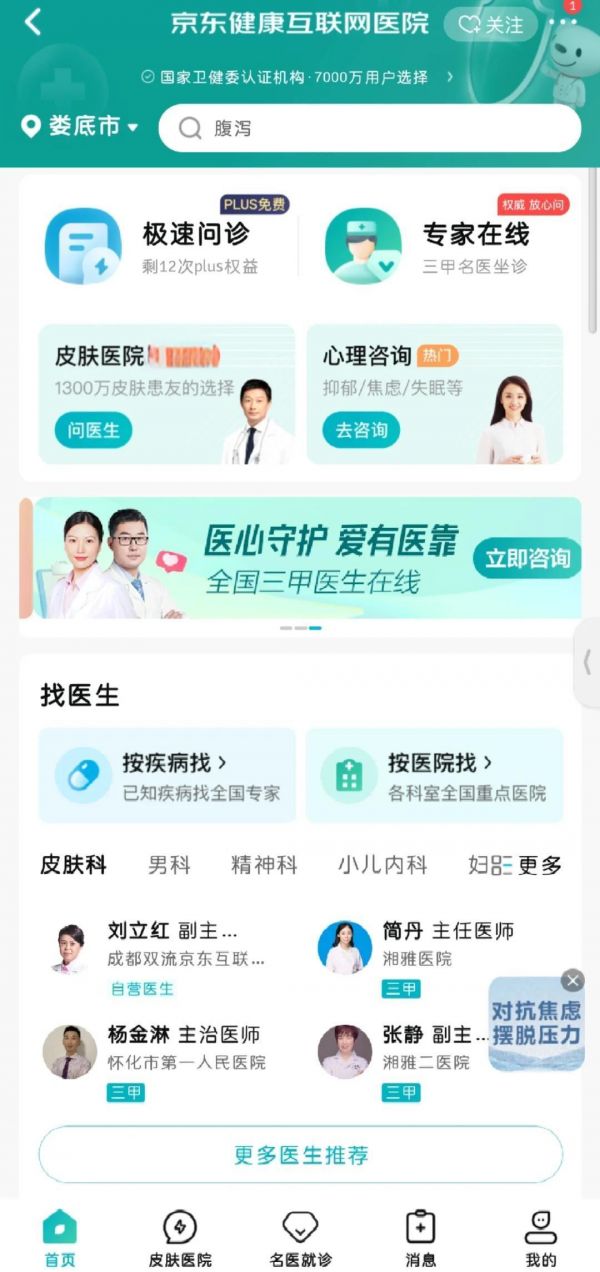Follow the hospital via 关注 button
This screenshot has width=600, height=1272.
pos(490,25)
